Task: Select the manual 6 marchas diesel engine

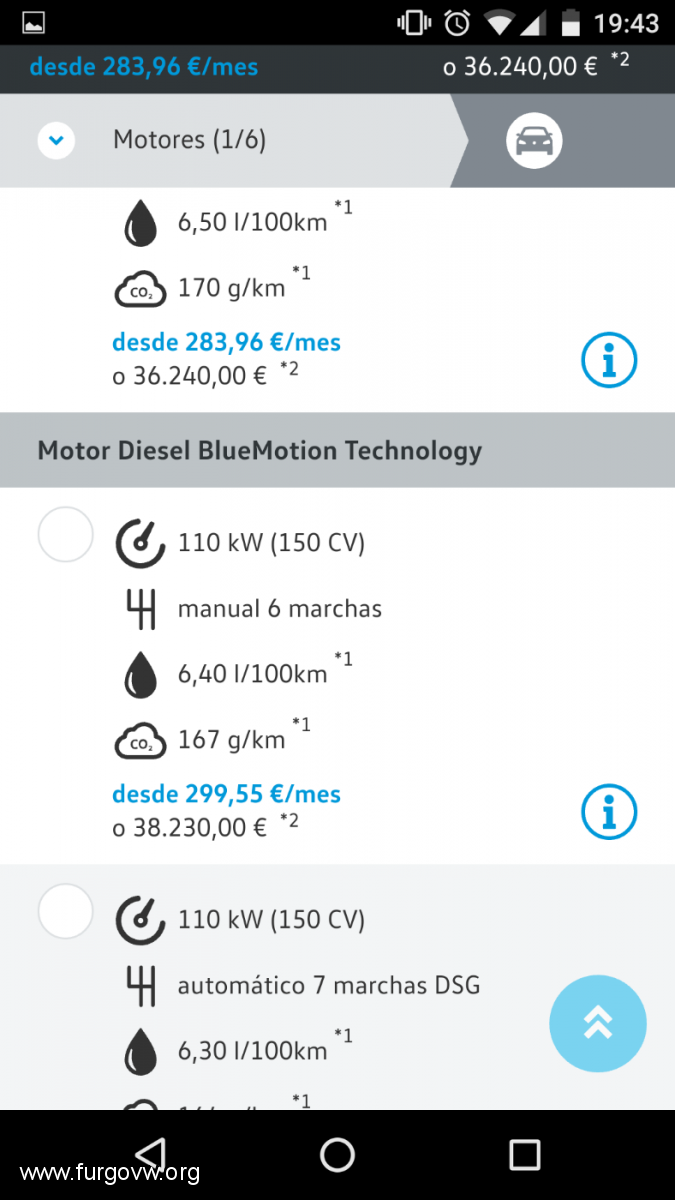Action: [65, 534]
